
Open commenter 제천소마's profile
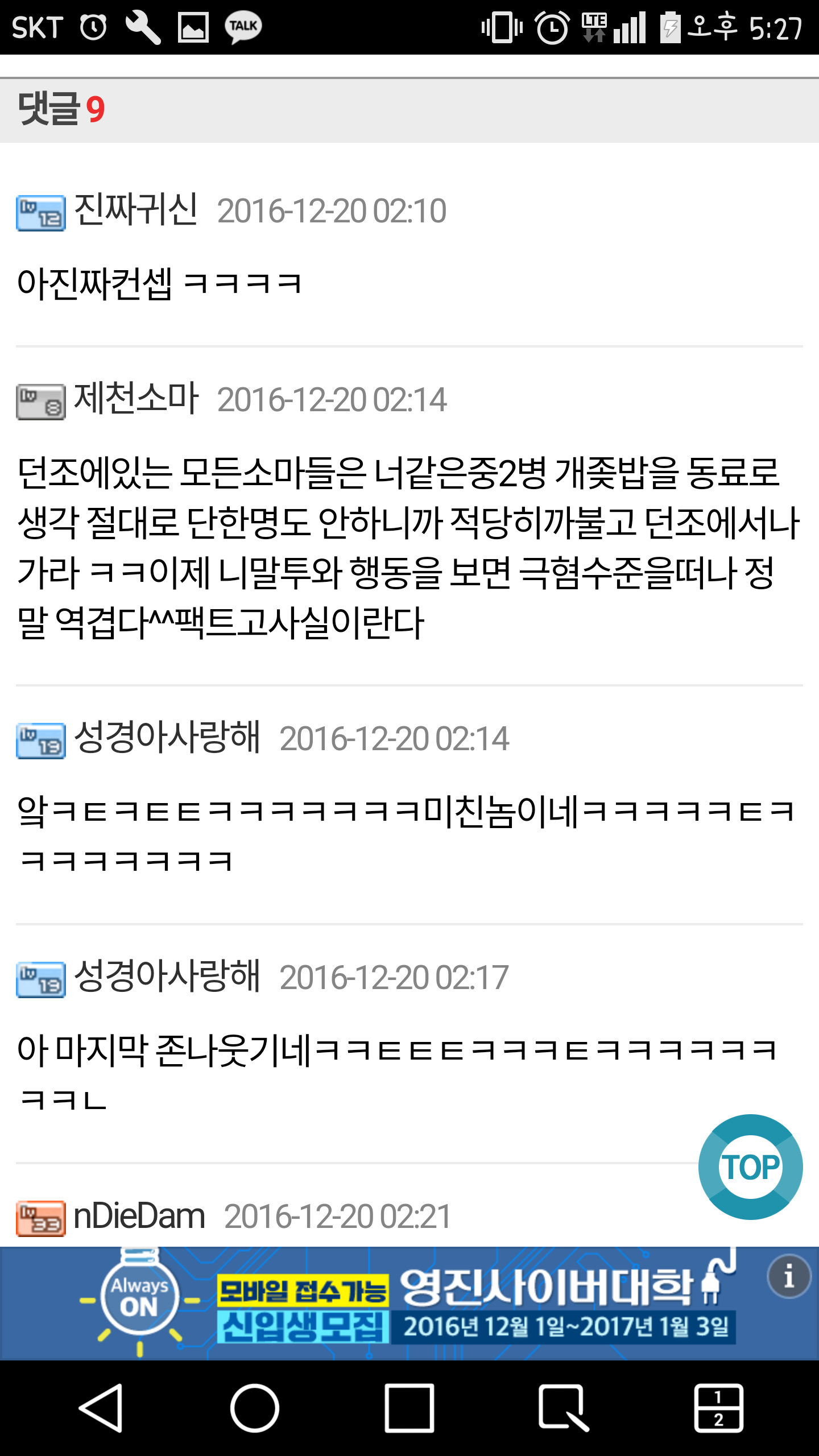click(136, 399)
